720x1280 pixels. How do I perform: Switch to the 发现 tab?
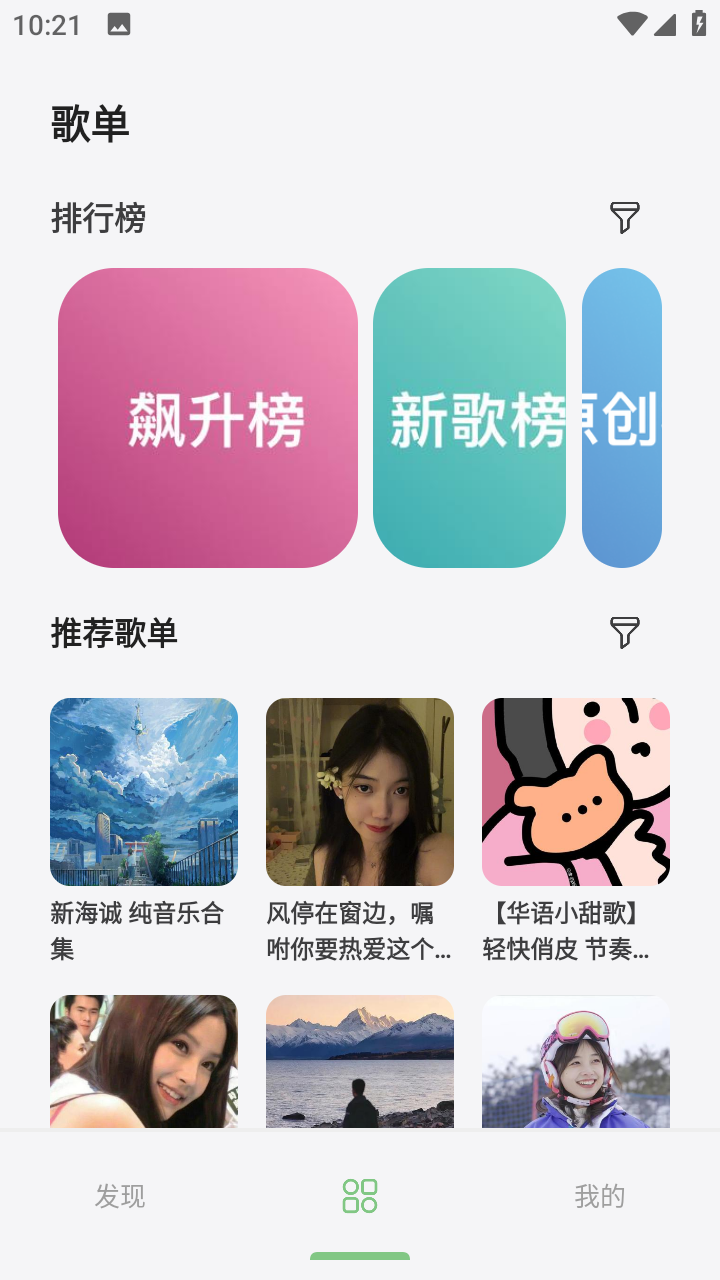[x=120, y=1194]
